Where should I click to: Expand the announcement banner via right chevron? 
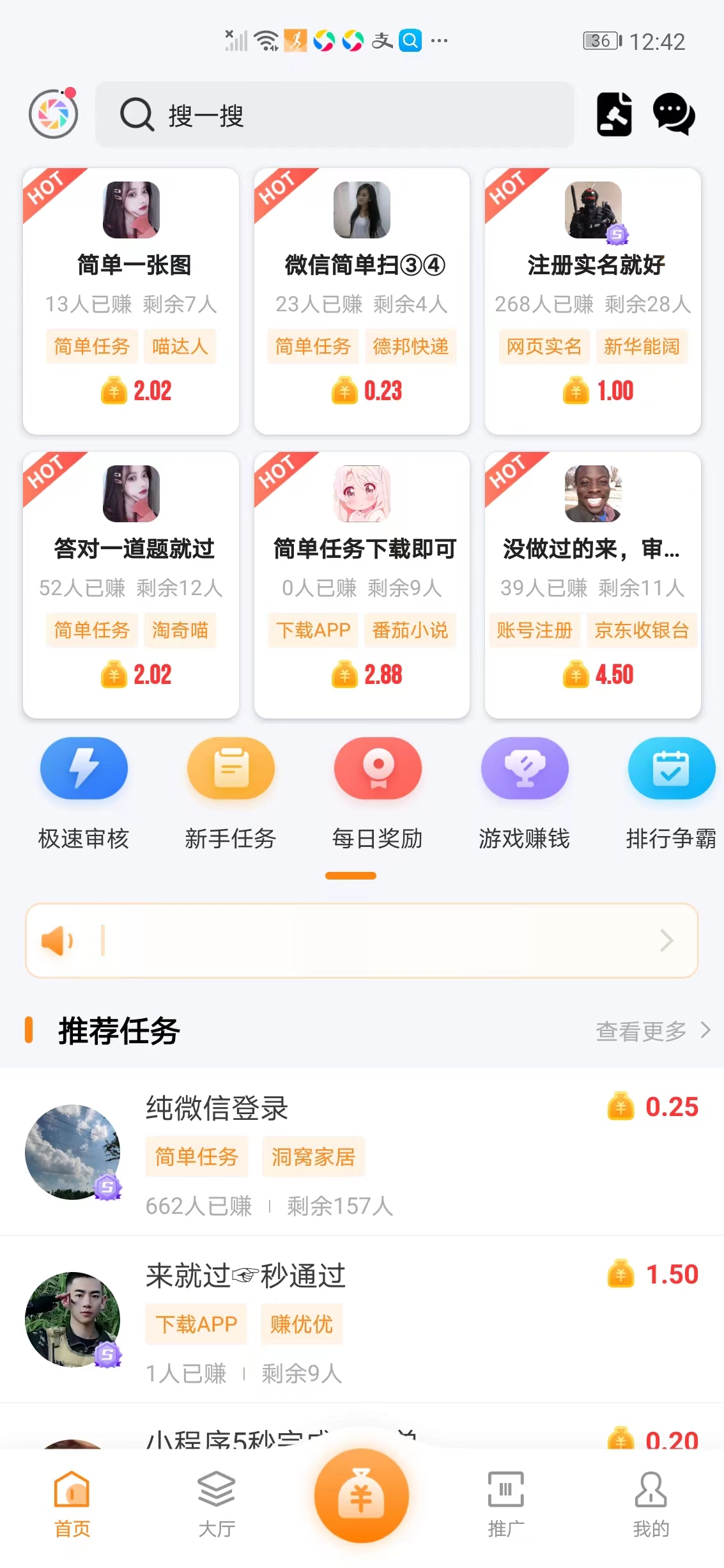667,940
